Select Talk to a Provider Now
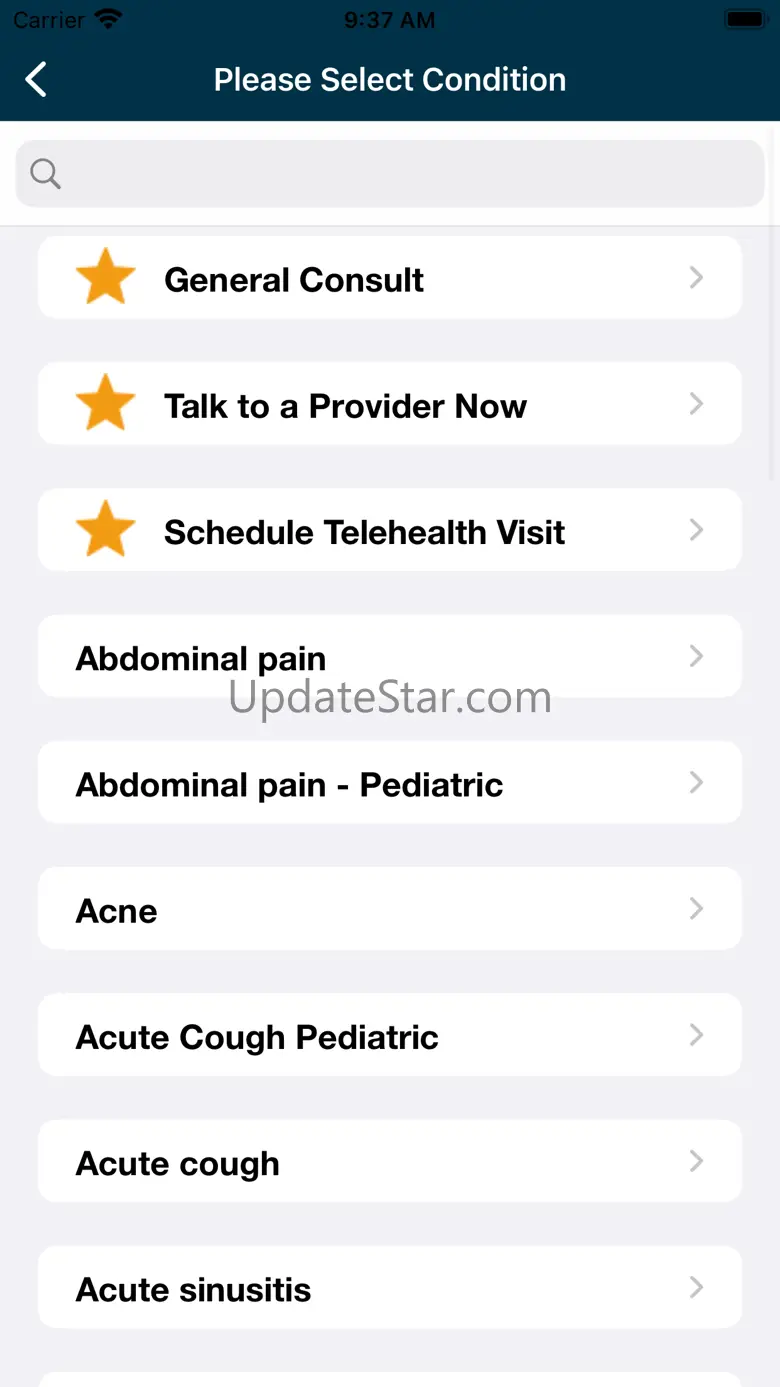 390,405
